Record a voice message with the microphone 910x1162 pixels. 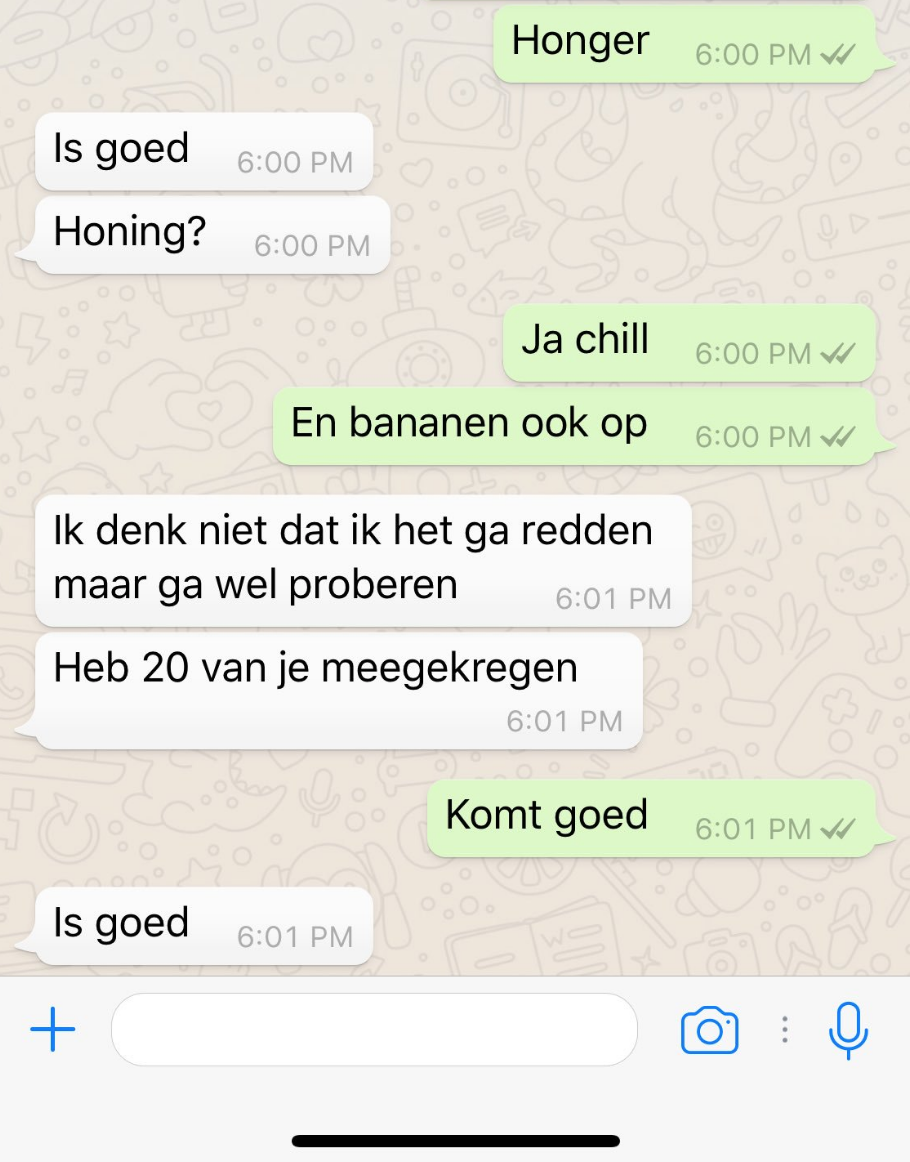pyautogui.click(x=849, y=1030)
